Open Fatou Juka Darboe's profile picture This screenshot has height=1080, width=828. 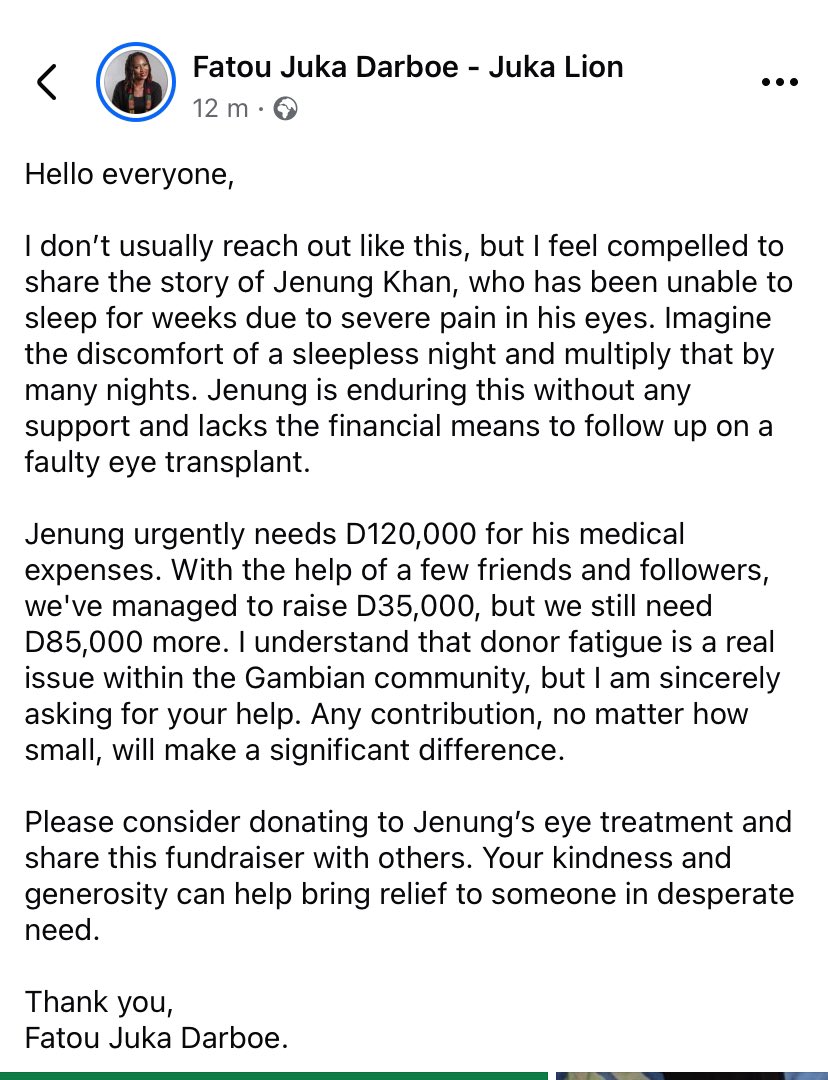pyautogui.click(x=136, y=82)
